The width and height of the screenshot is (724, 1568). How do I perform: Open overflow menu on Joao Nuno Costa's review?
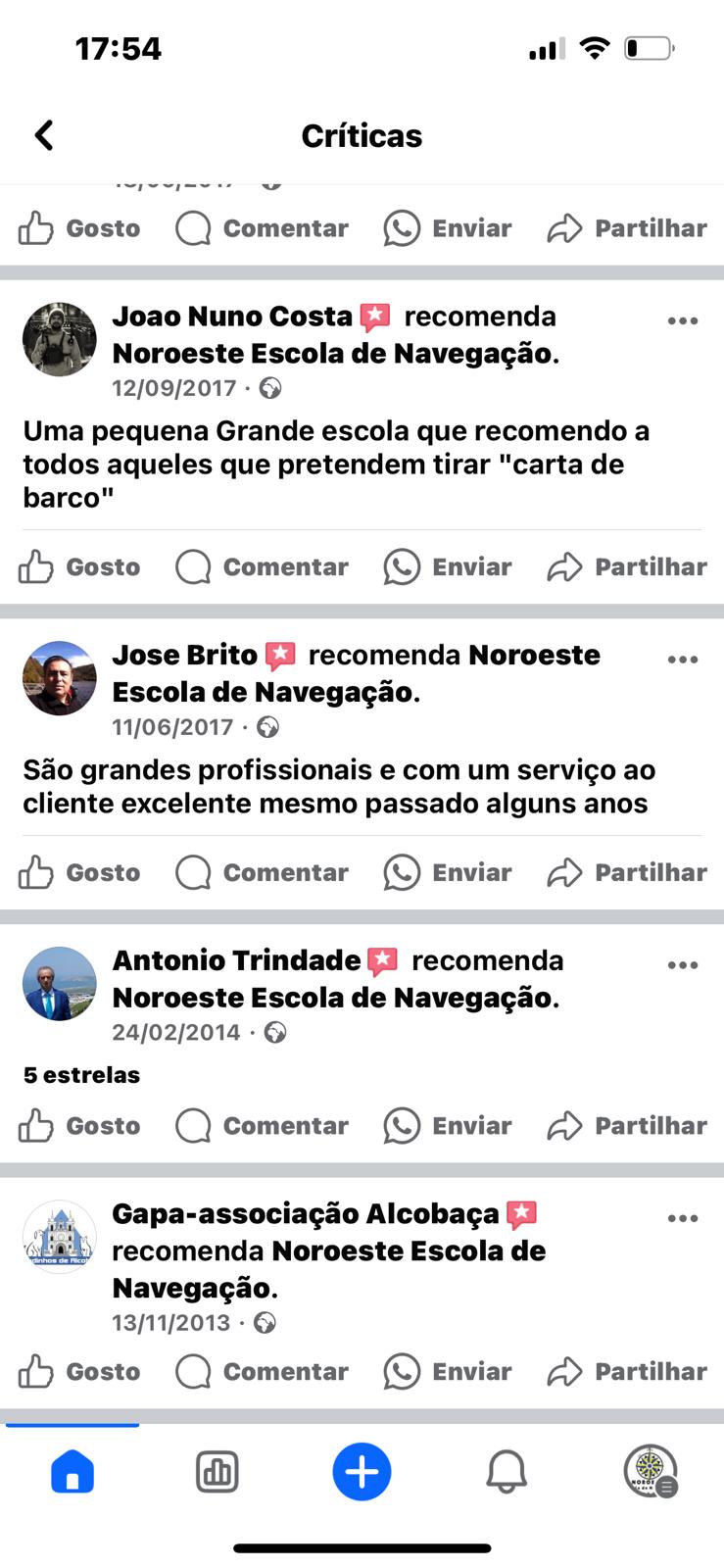point(683,320)
